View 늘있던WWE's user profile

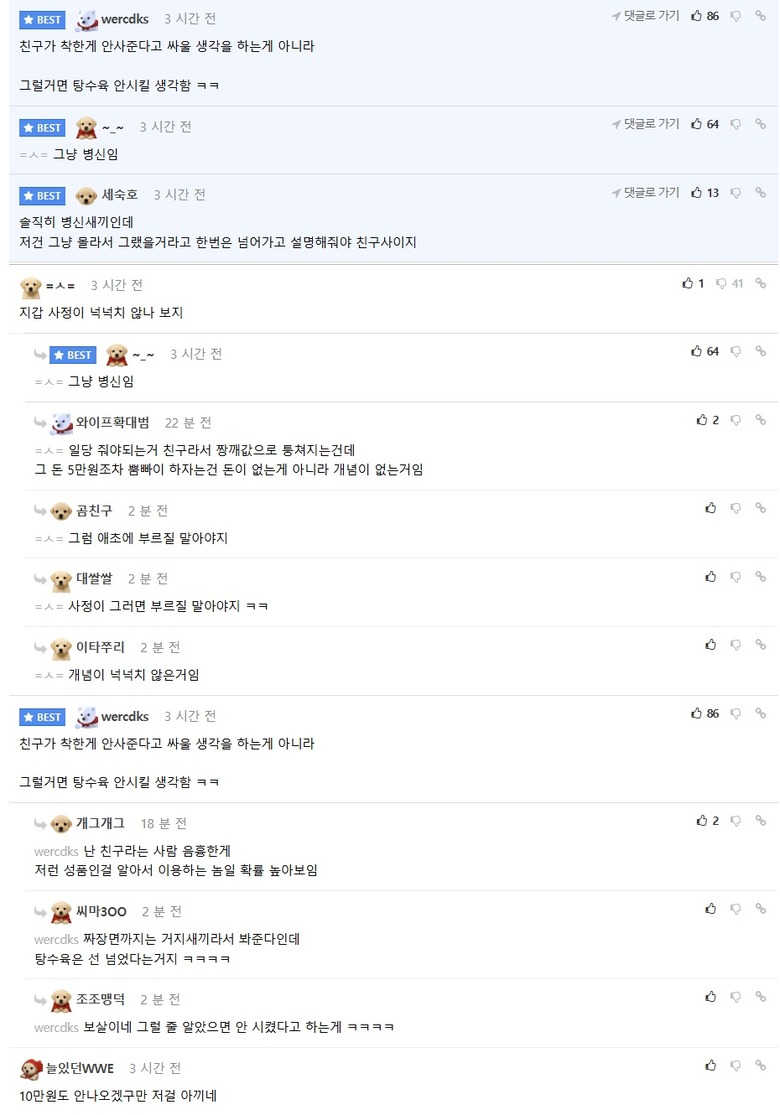tap(85, 1068)
